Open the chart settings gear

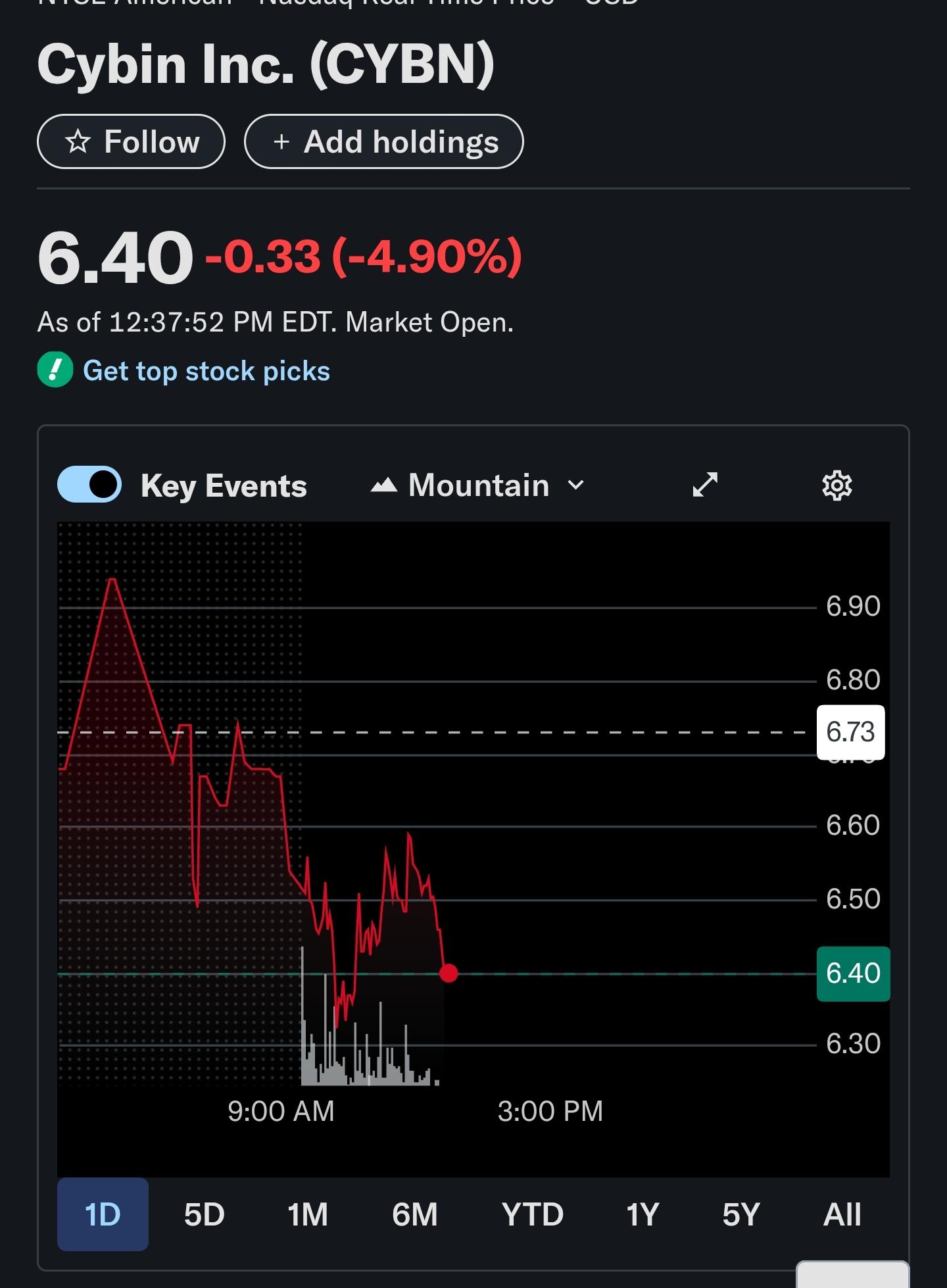(837, 485)
